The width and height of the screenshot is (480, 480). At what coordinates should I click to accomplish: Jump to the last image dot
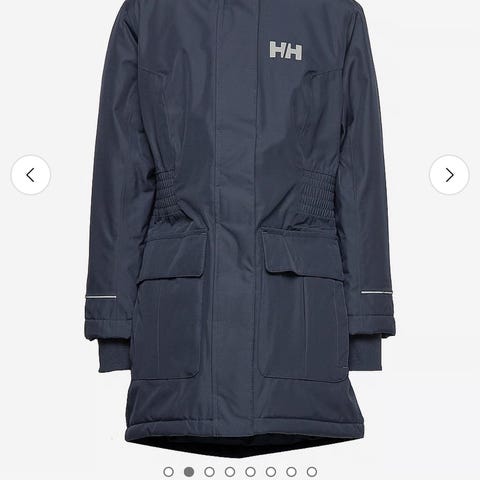pos(312,472)
